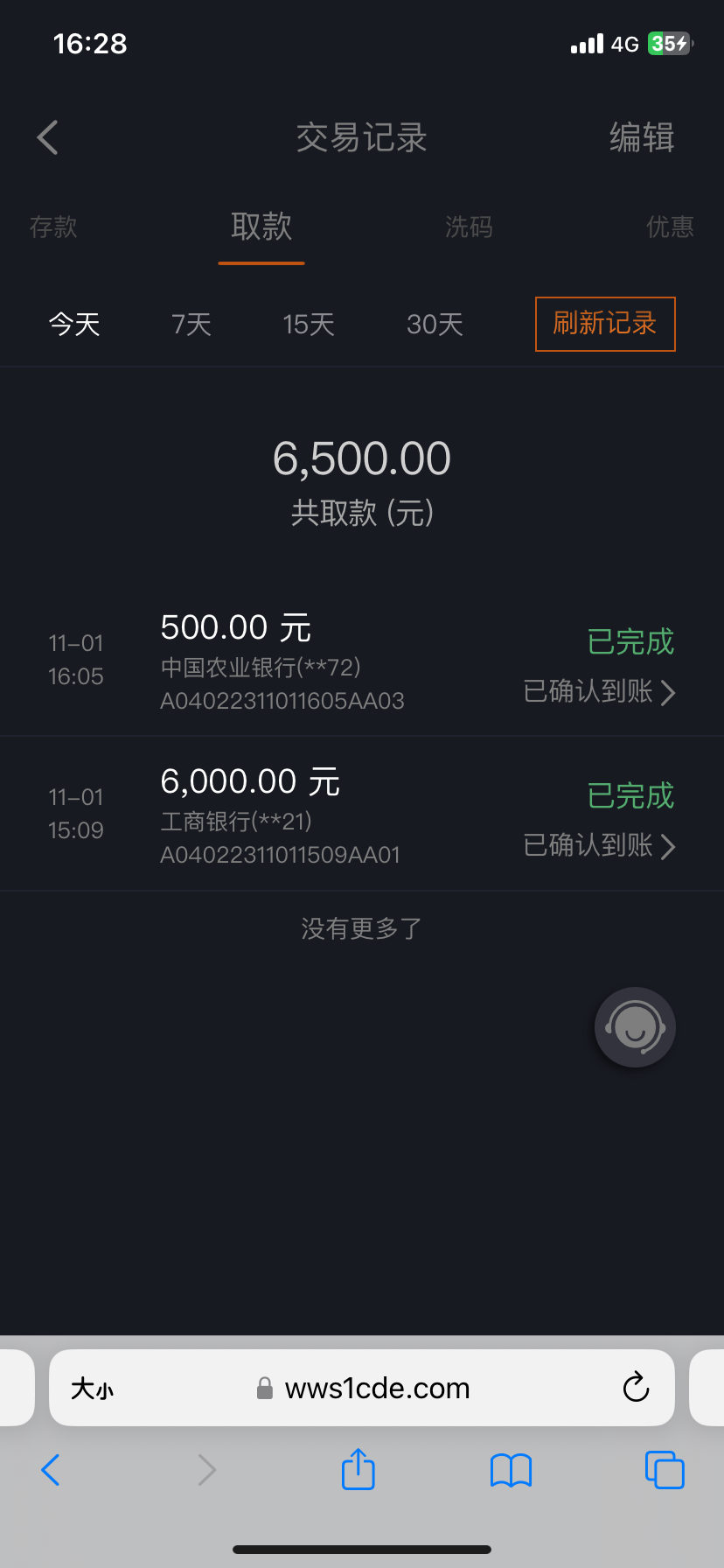Expand details of the 500.00 元 withdrawal

pyautogui.click(x=670, y=693)
